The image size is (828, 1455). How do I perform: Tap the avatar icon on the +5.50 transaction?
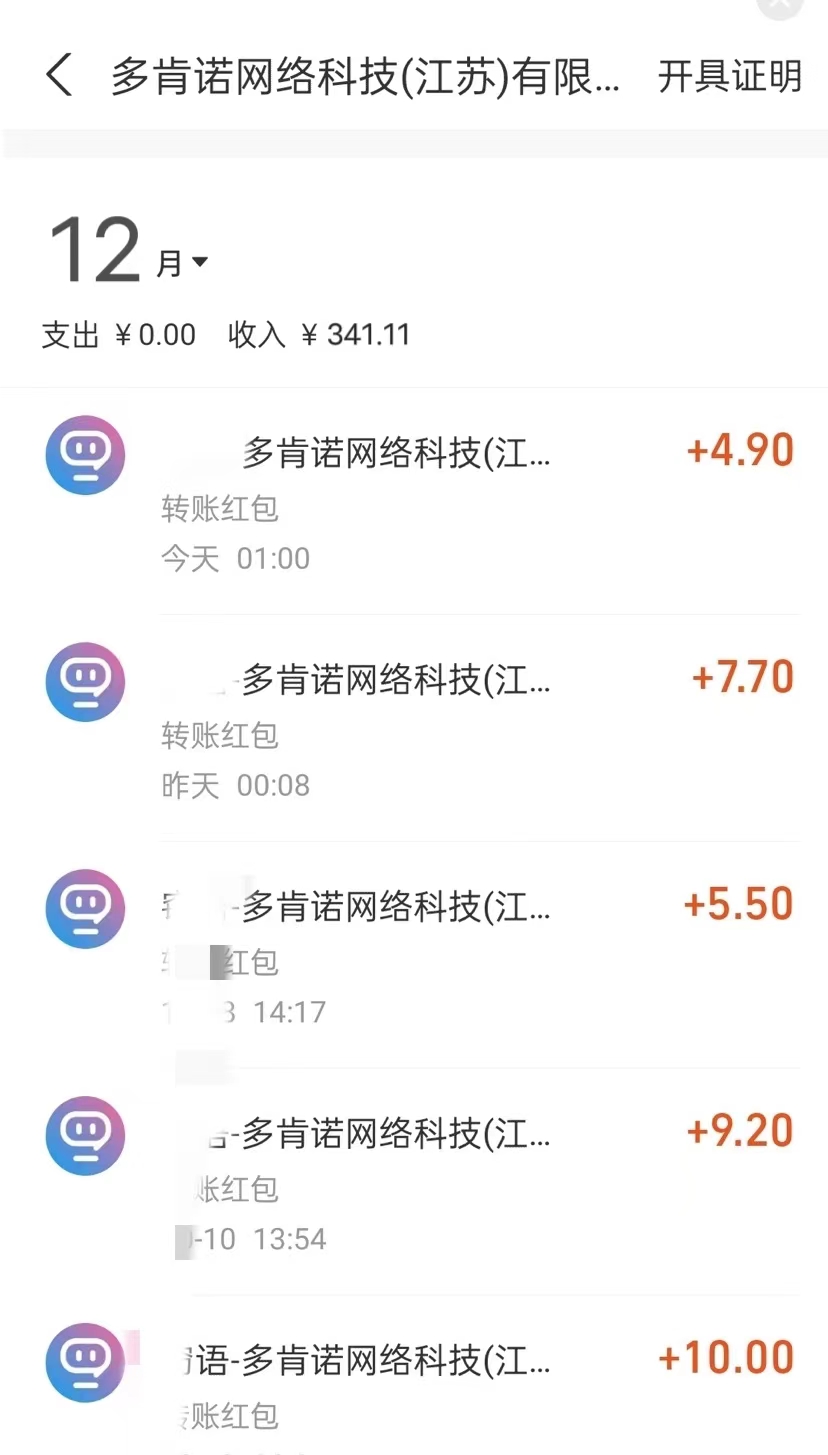point(85,909)
